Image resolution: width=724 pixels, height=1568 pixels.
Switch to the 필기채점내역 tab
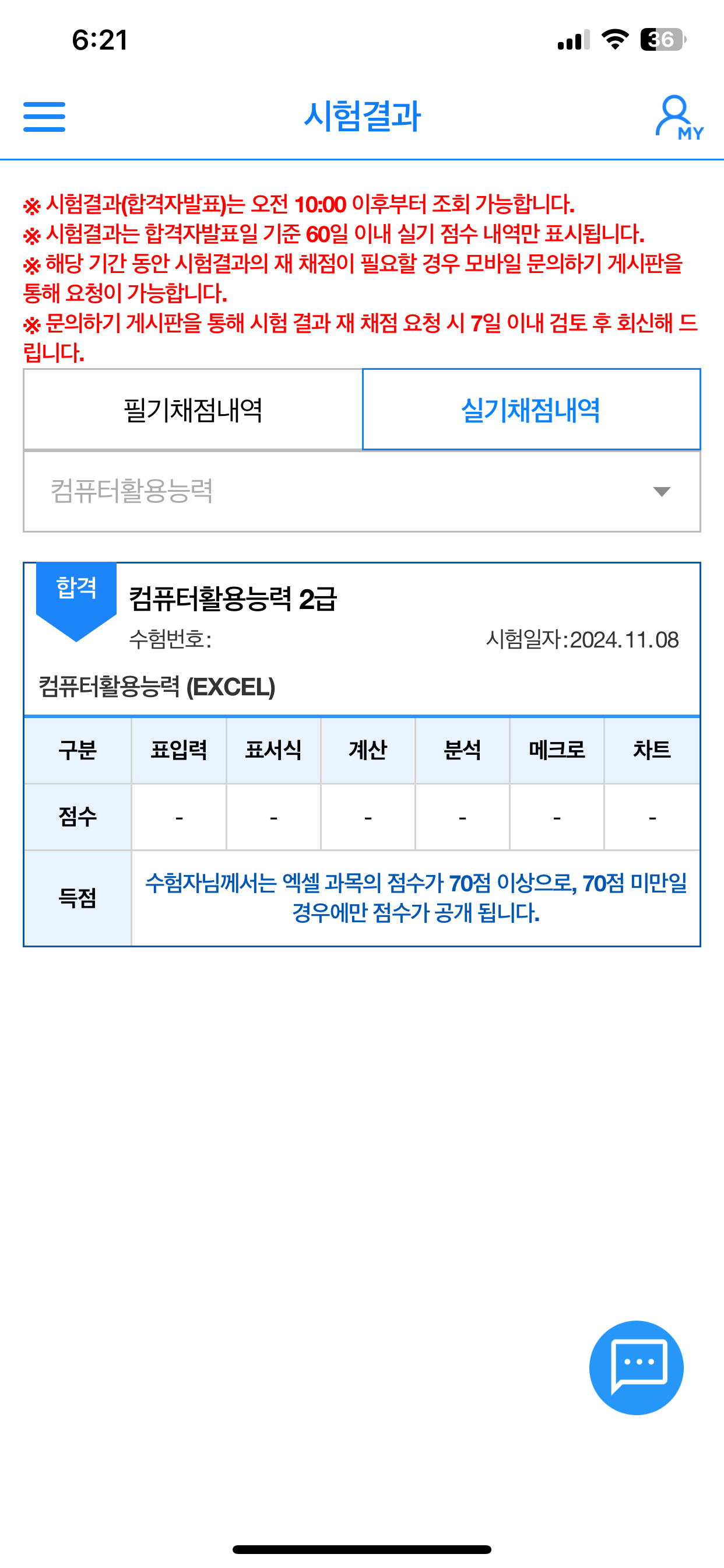point(193,409)
